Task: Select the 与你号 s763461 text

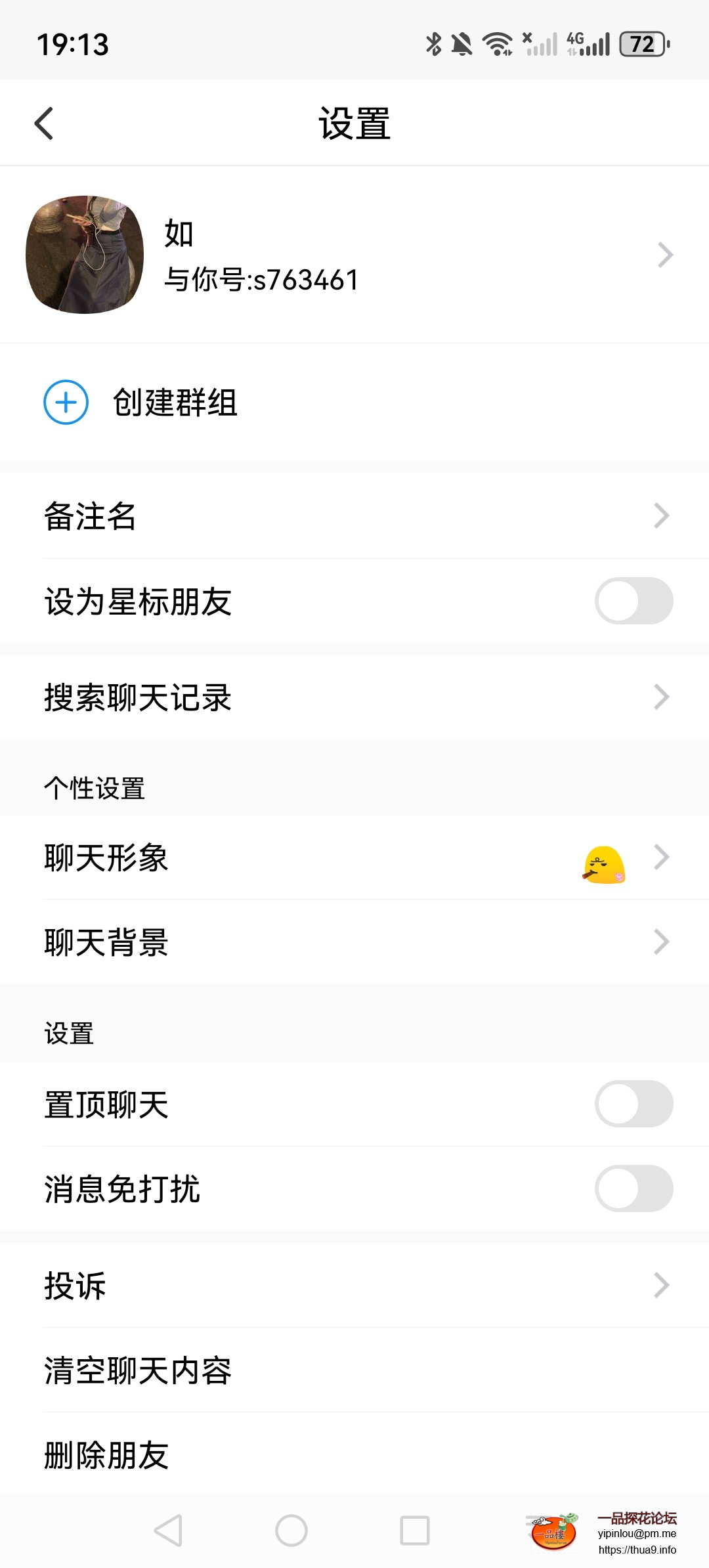Action: (260, 279)
